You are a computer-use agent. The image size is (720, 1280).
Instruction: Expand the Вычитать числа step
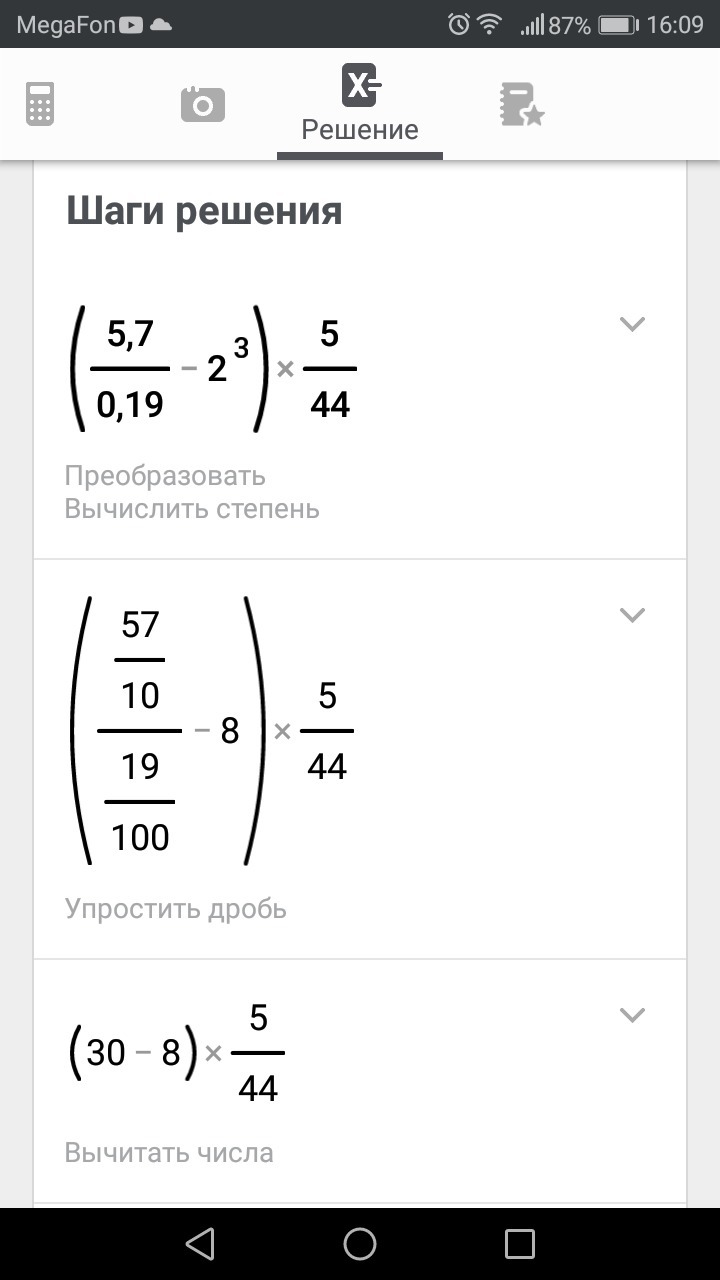[x=632, y=1015]
